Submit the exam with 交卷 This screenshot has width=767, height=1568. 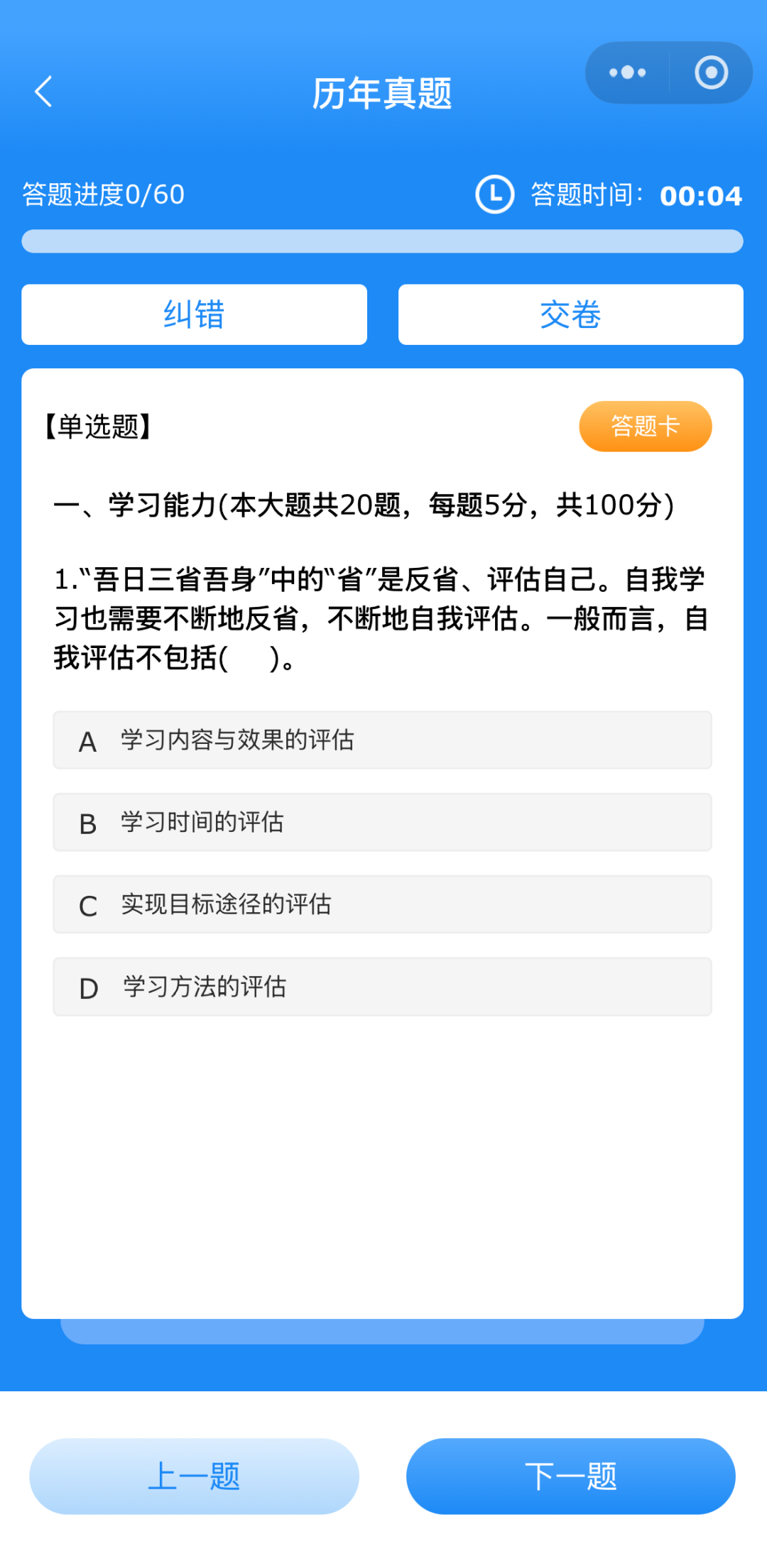[570, 314]
